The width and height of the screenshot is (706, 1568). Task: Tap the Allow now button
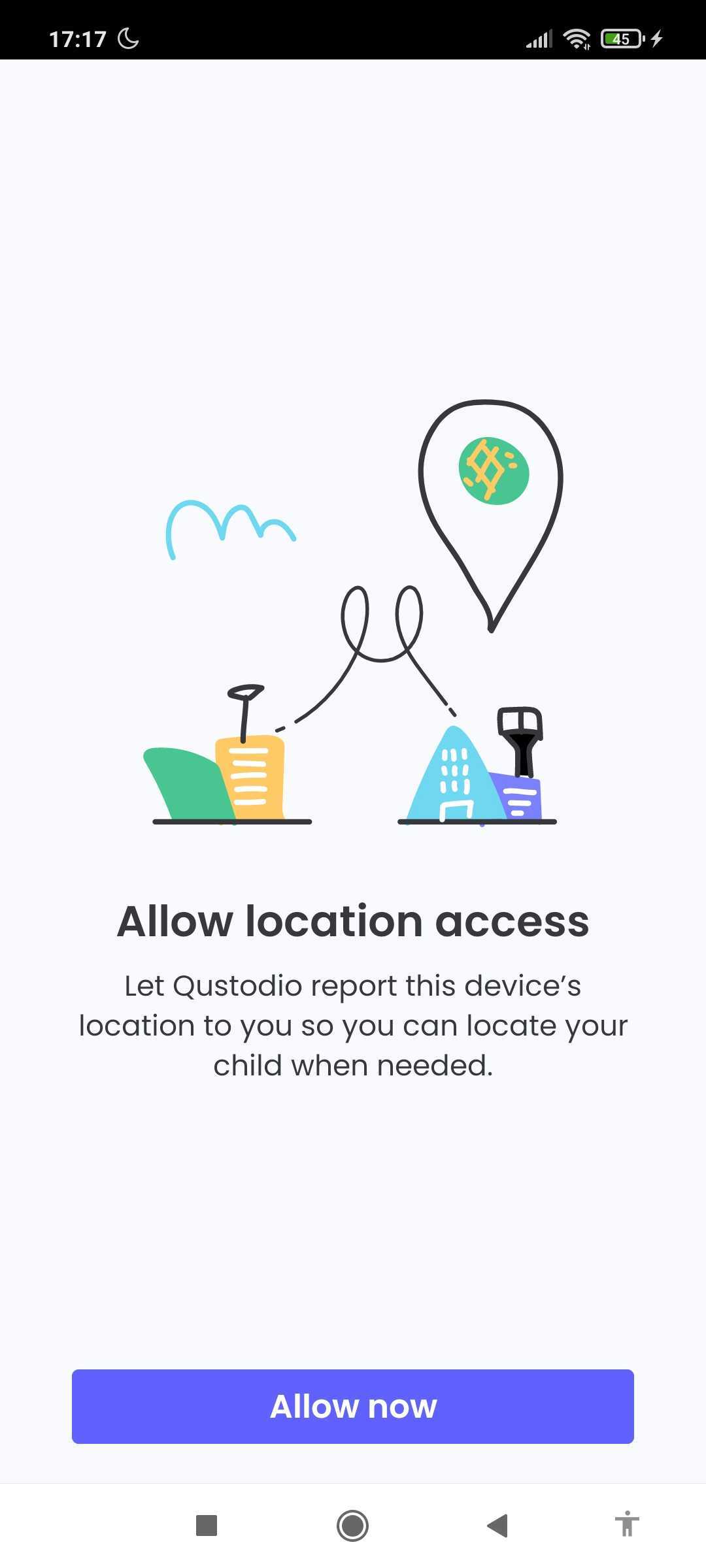pyautogui.click(x=353, y=1406)
